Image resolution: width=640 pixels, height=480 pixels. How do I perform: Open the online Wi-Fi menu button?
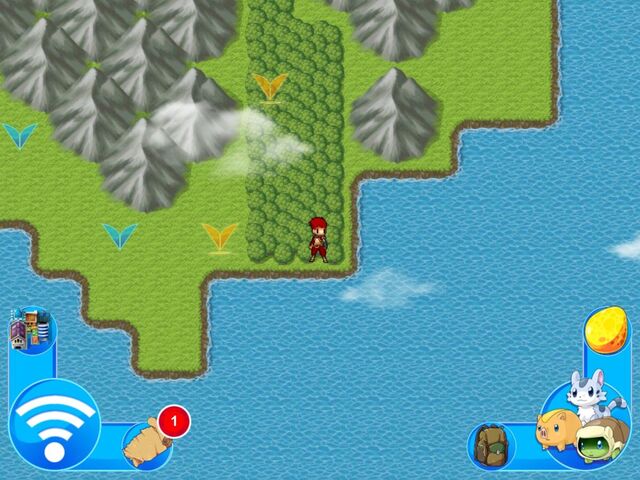54,426
